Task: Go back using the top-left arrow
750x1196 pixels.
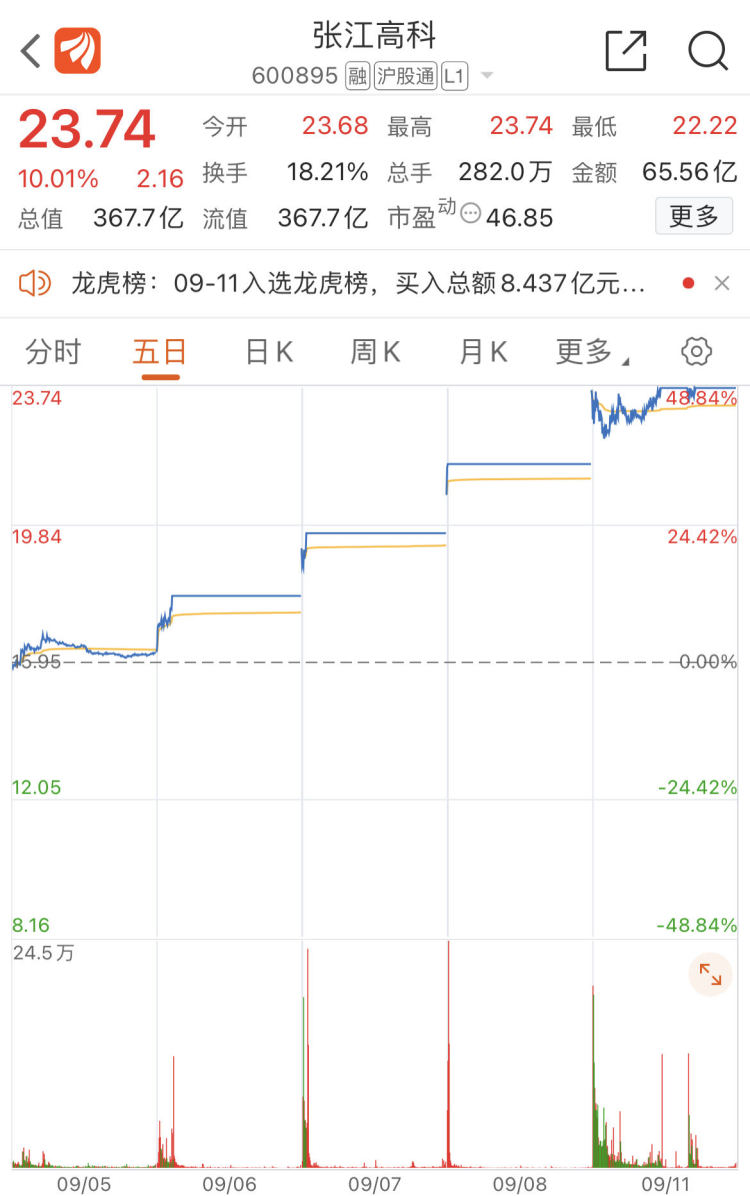Action: point(31,50)
